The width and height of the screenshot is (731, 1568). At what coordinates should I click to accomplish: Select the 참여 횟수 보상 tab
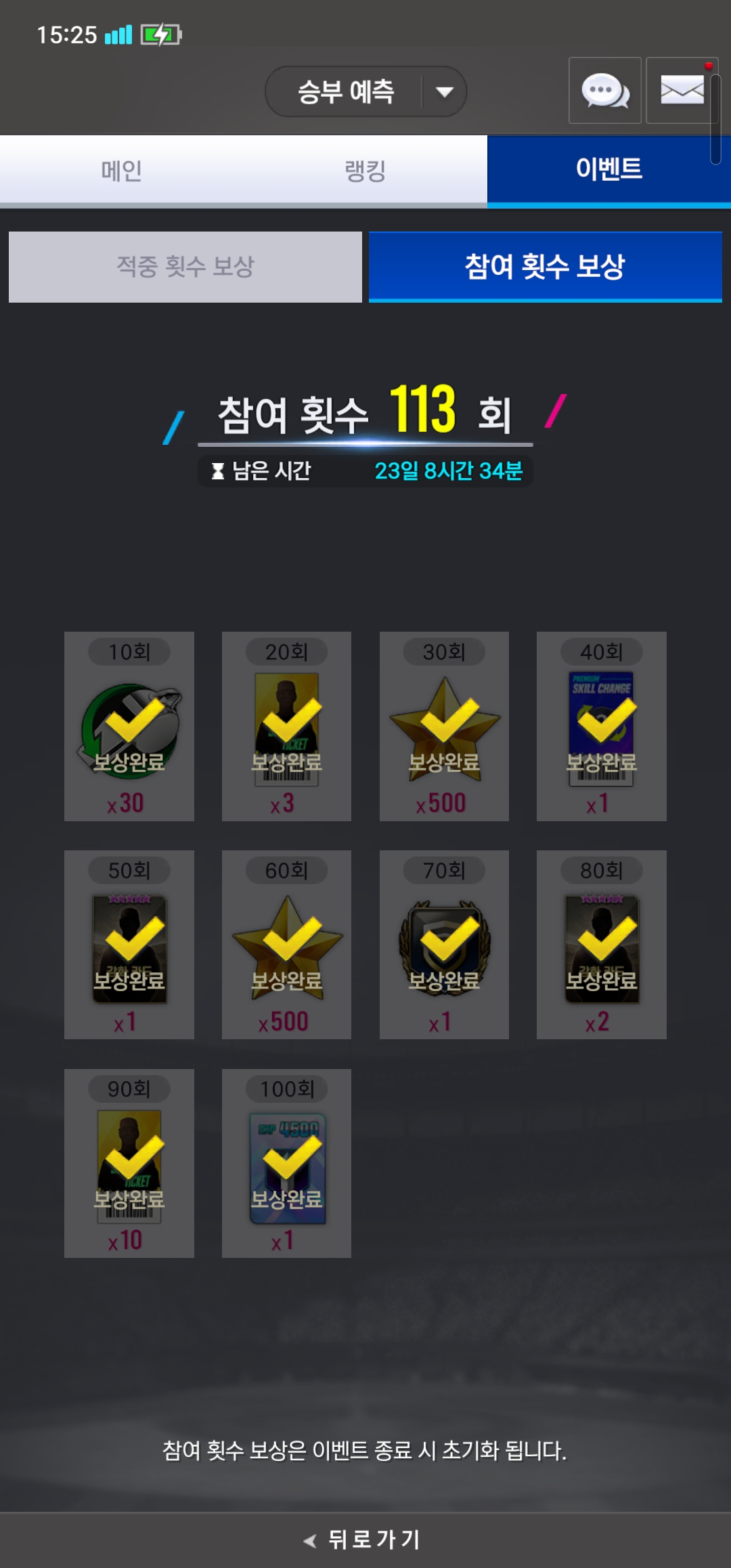[545, 267]
